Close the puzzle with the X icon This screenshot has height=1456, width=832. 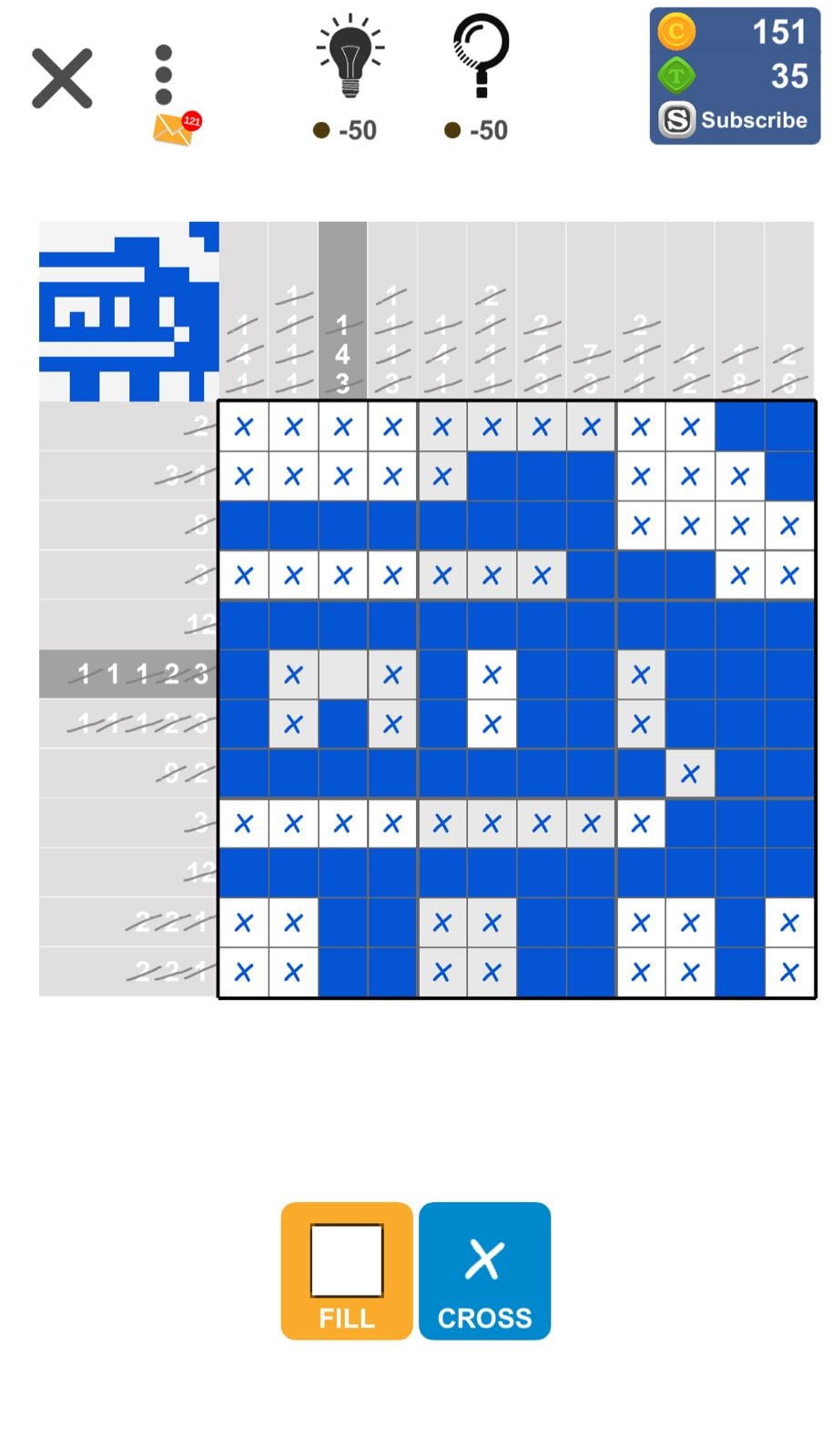(x=62, y=78)
